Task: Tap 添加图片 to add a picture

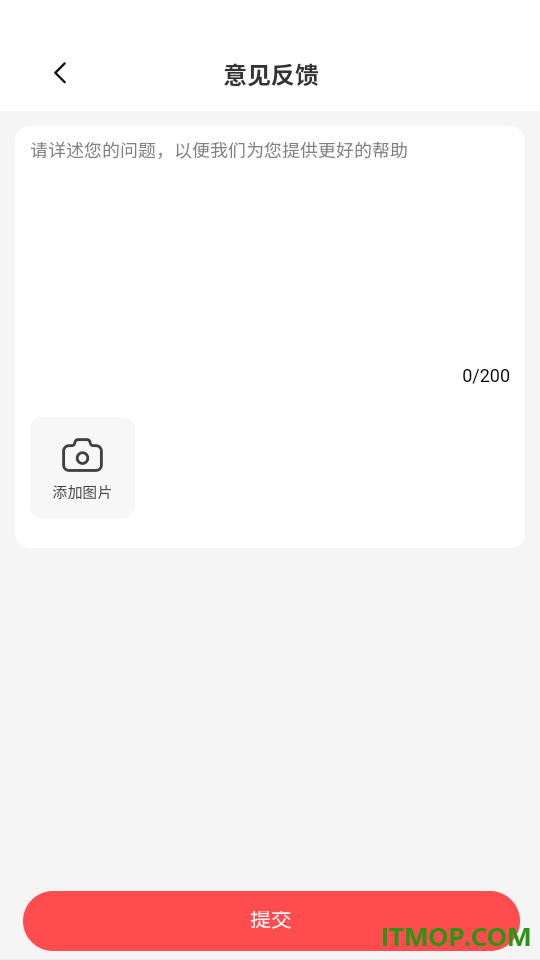Action: coord(82,467)
